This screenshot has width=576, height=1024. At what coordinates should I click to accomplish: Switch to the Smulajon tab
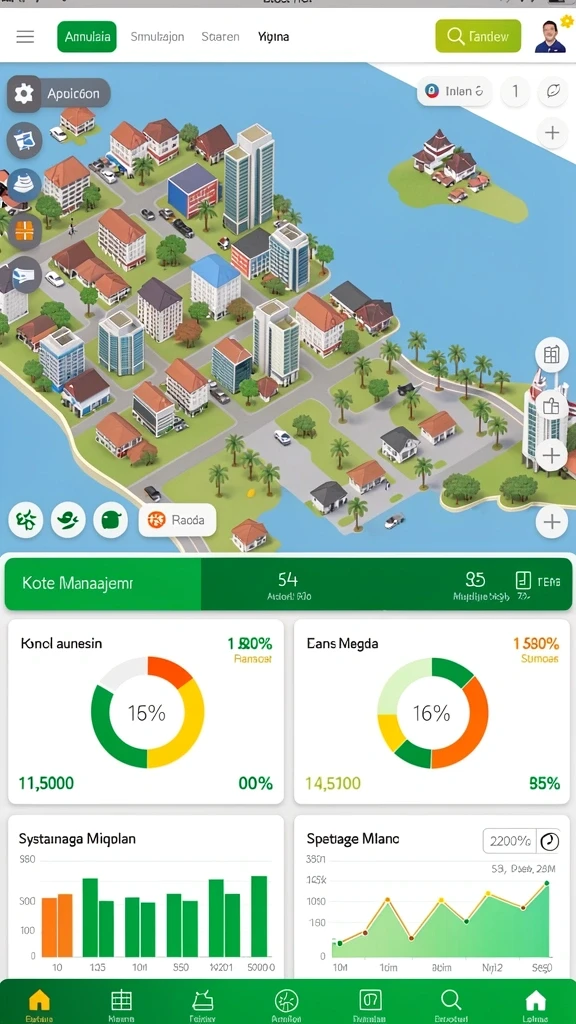coord(157,37)
